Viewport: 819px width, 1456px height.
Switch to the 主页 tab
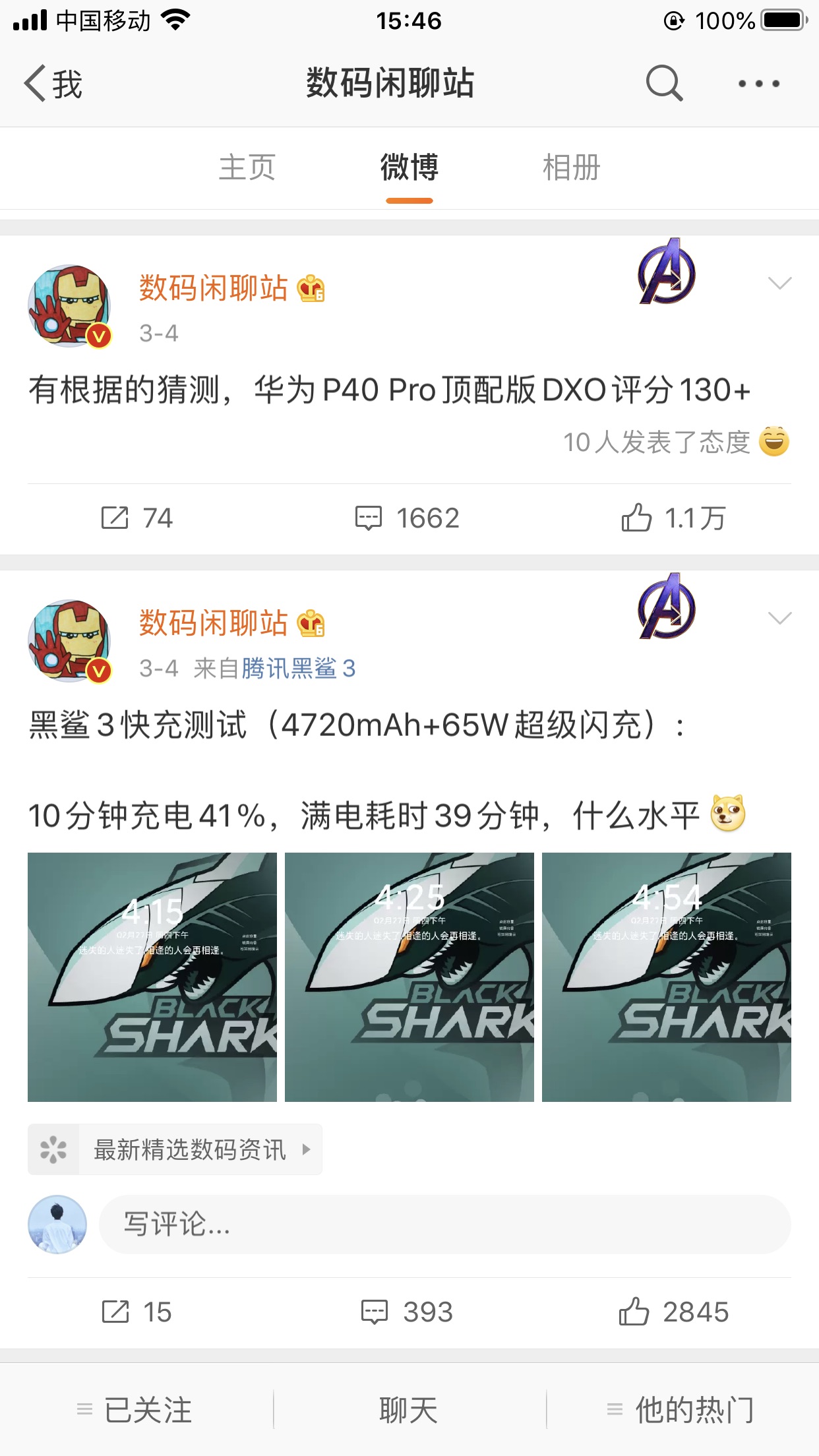pos(247,167)
